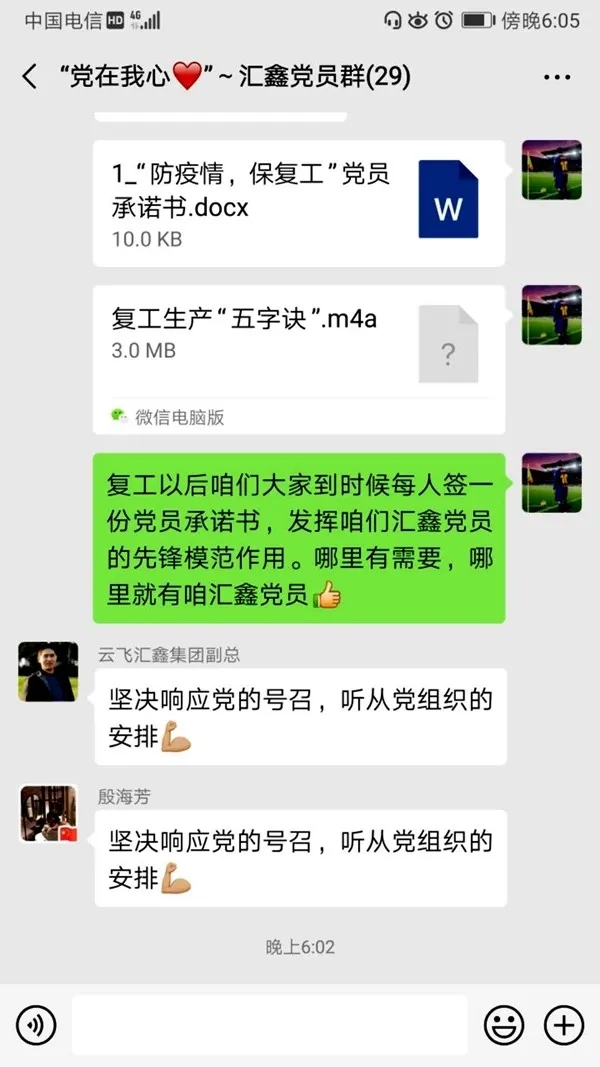This screenshot has width=600, height=1067.
Task: Open the emoji picker
Action: (x=505, y=1025)
